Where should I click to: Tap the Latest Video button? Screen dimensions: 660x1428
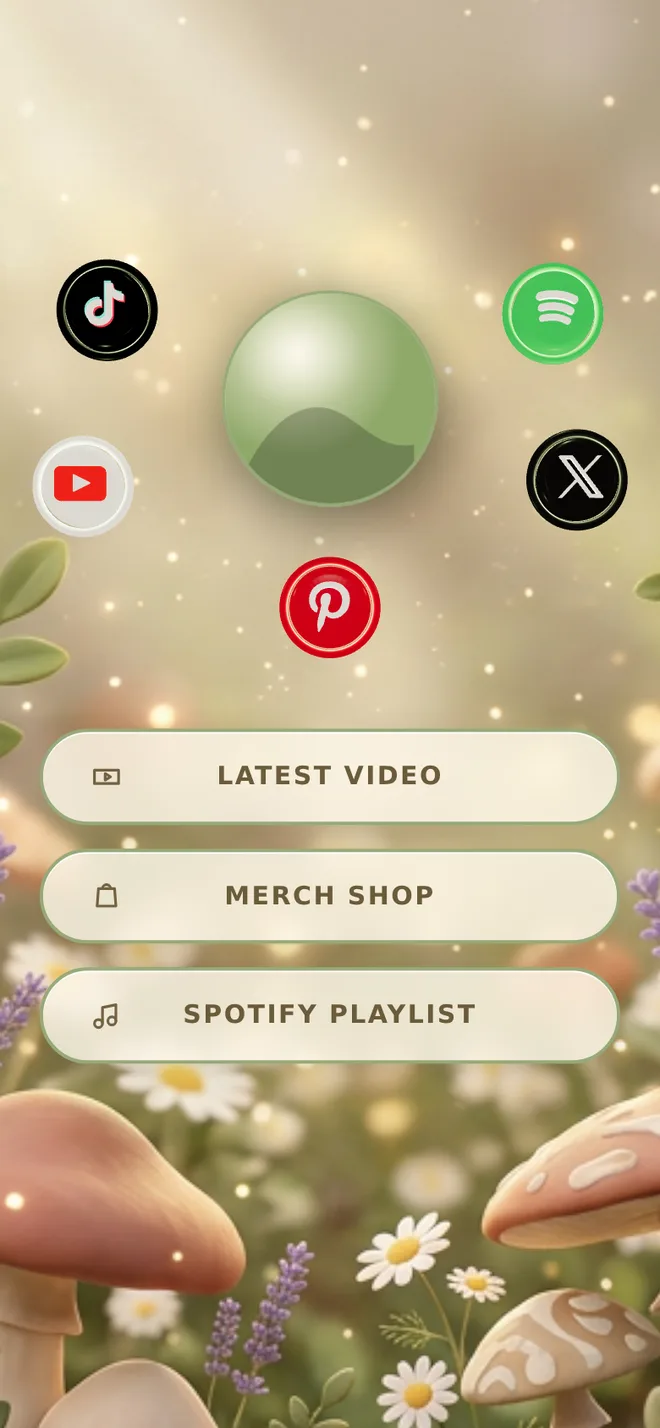tap(330, 777)
